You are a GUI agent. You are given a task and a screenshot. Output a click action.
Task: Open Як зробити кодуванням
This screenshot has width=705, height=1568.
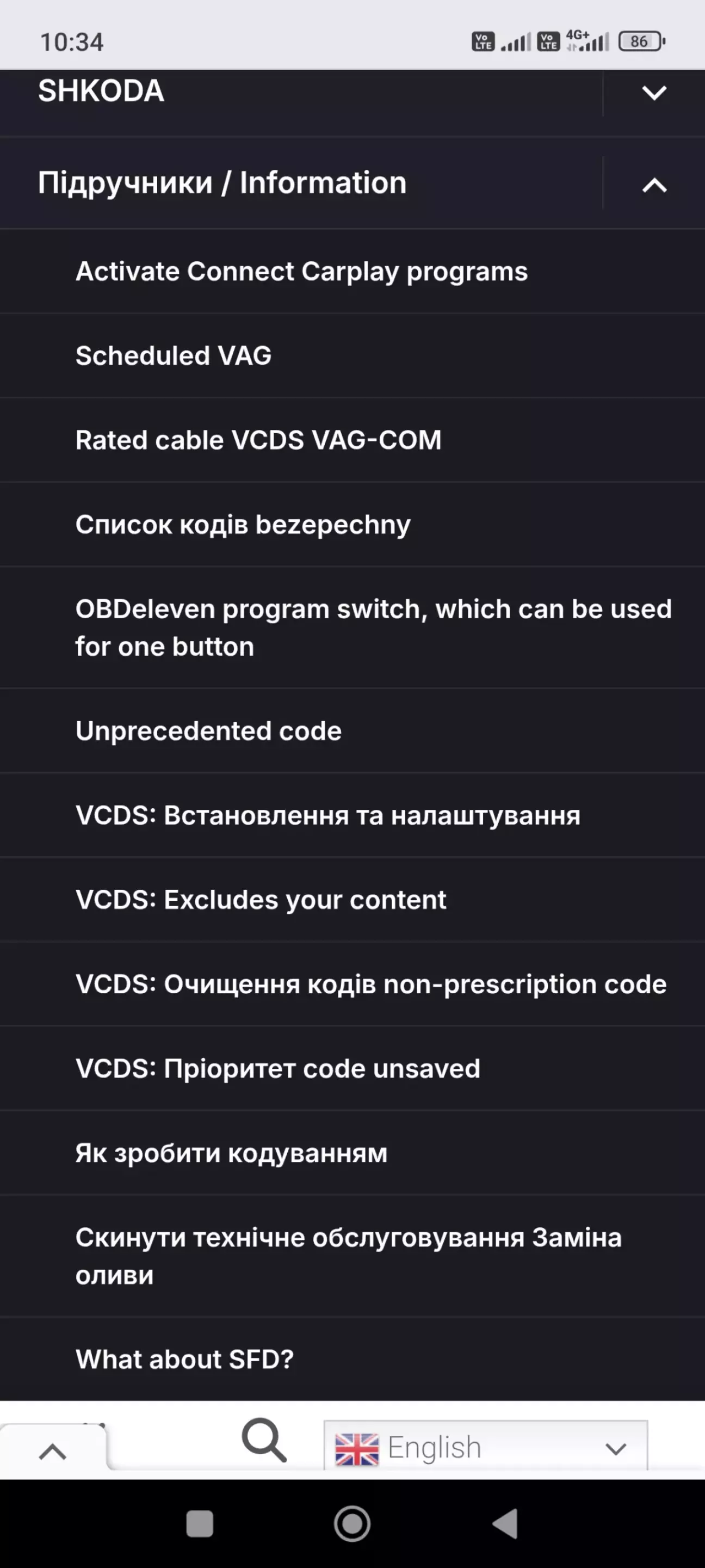(231, 1153)
